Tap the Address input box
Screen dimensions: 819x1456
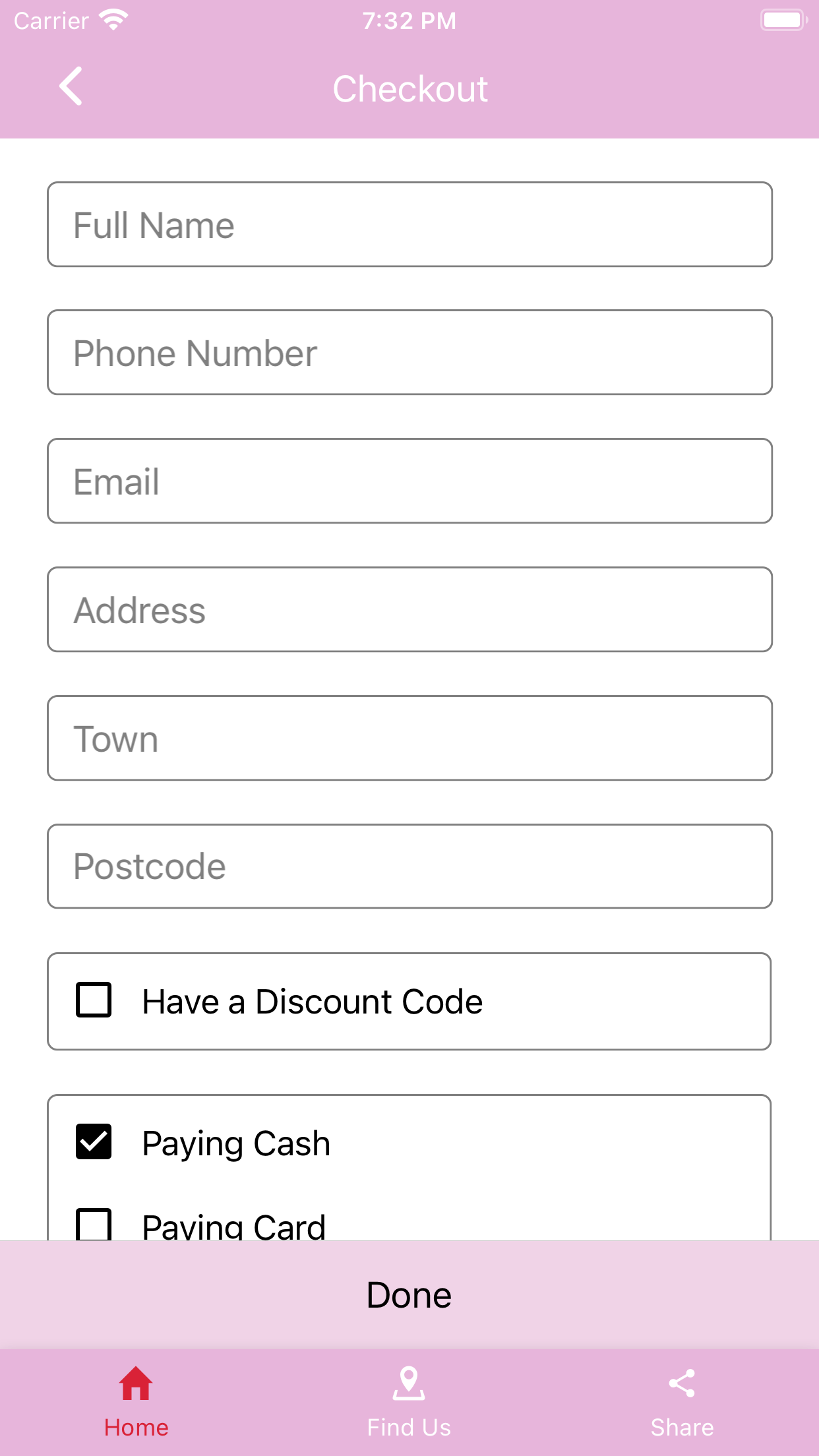point(409,609)
